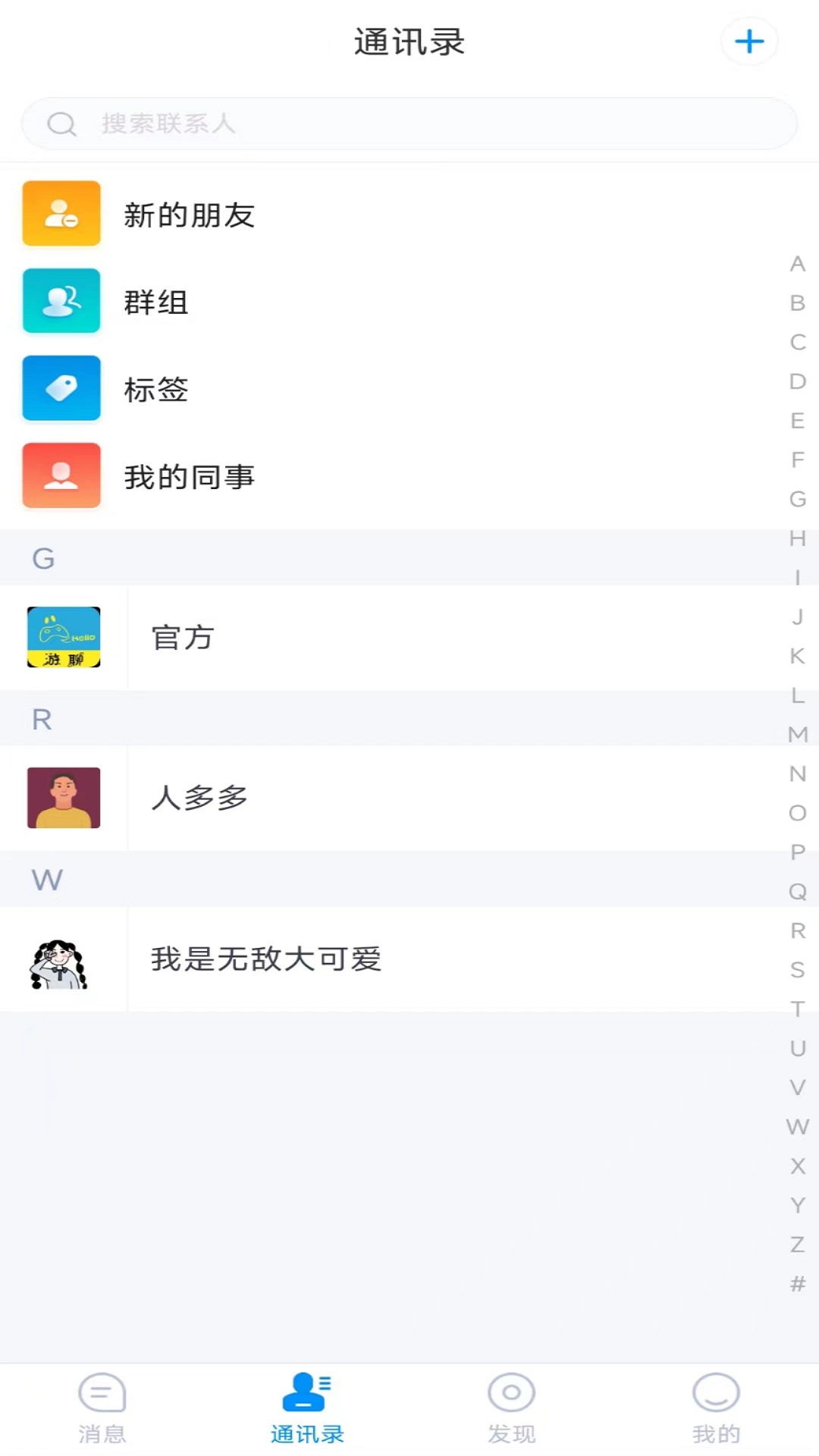This screenshot has width=819, height=1456.
Task: Open contact 人多多
Action: [x=199, y=798]
